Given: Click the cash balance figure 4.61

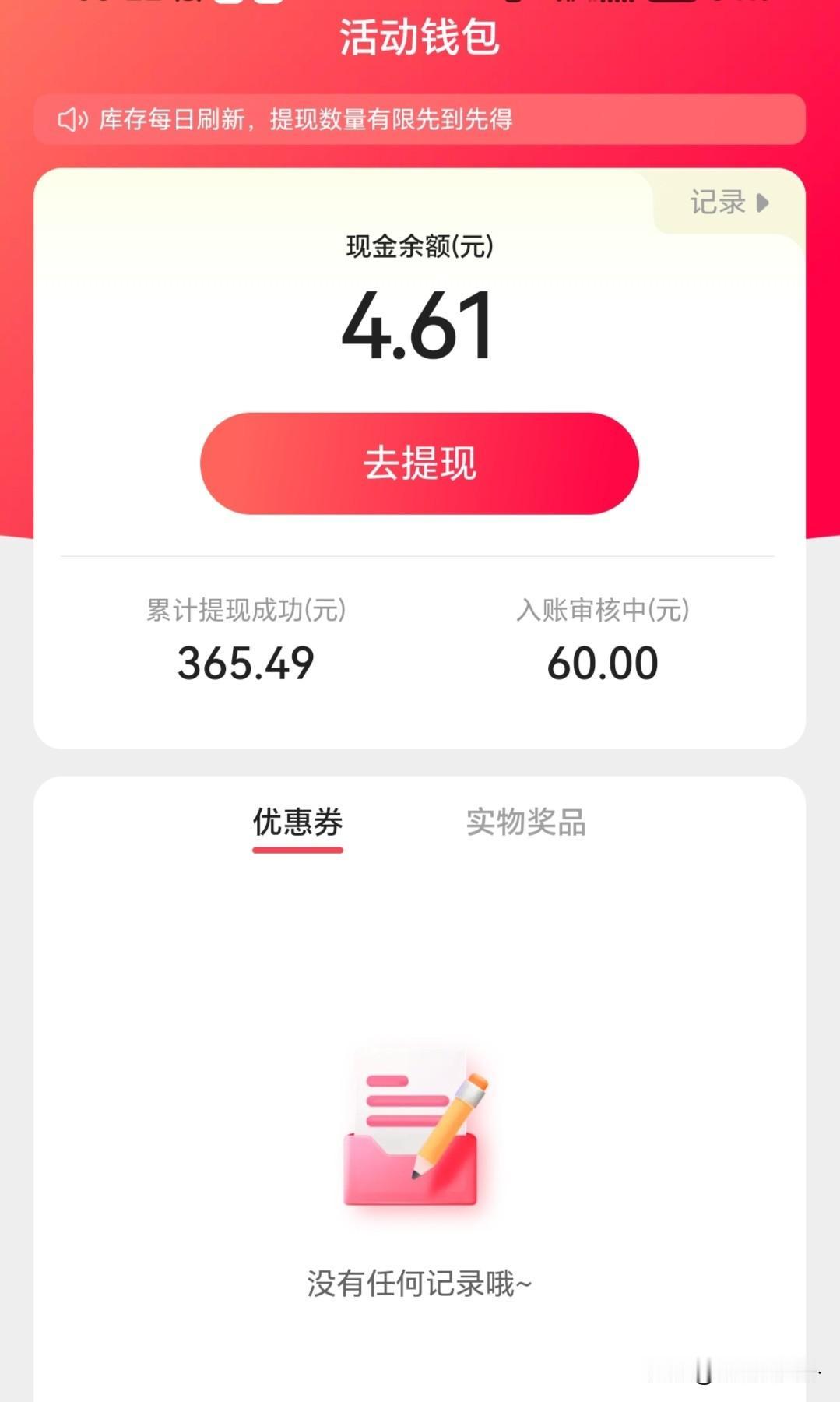Looking at the screenshot, I should (x=420, y=327).
